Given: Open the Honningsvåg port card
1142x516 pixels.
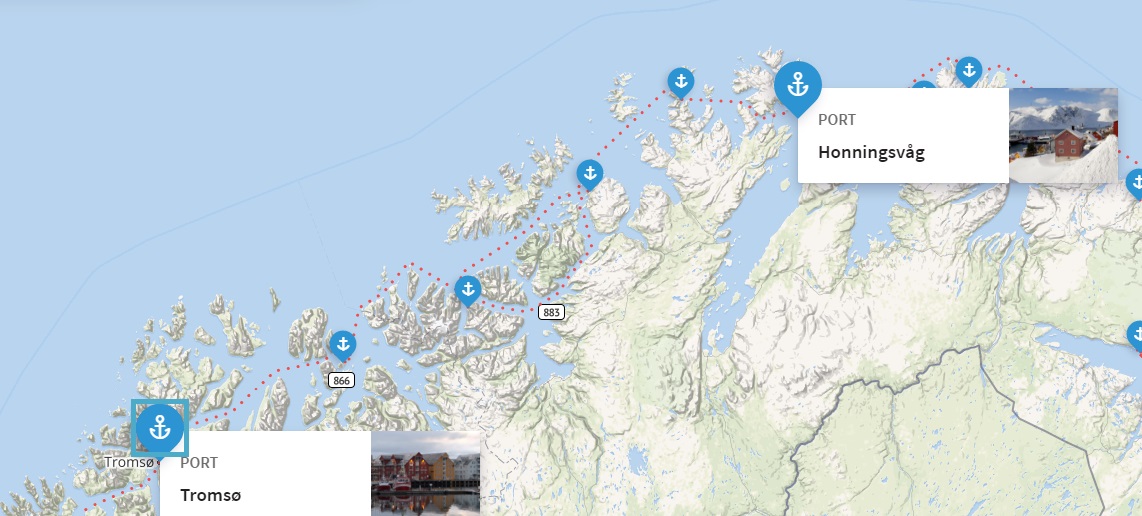Looking at the screenshot, I should coord(902,136).
